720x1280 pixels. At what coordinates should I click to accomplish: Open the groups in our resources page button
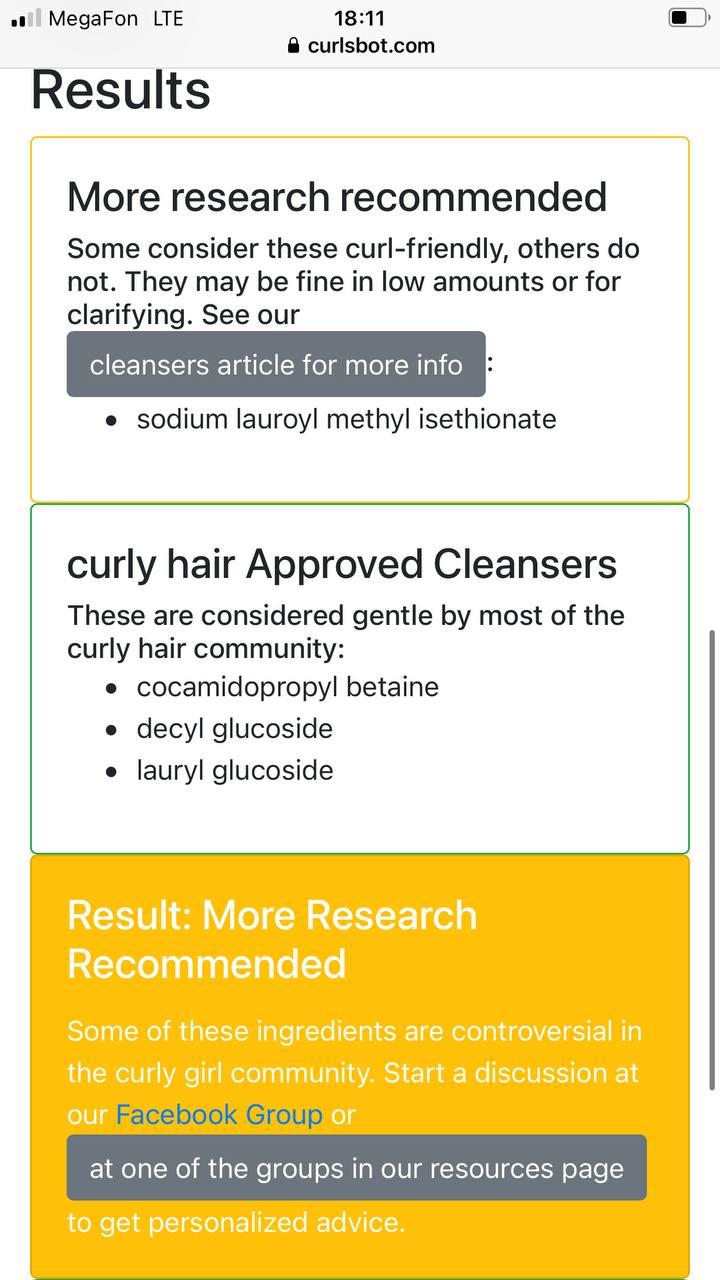[357, 1168]
